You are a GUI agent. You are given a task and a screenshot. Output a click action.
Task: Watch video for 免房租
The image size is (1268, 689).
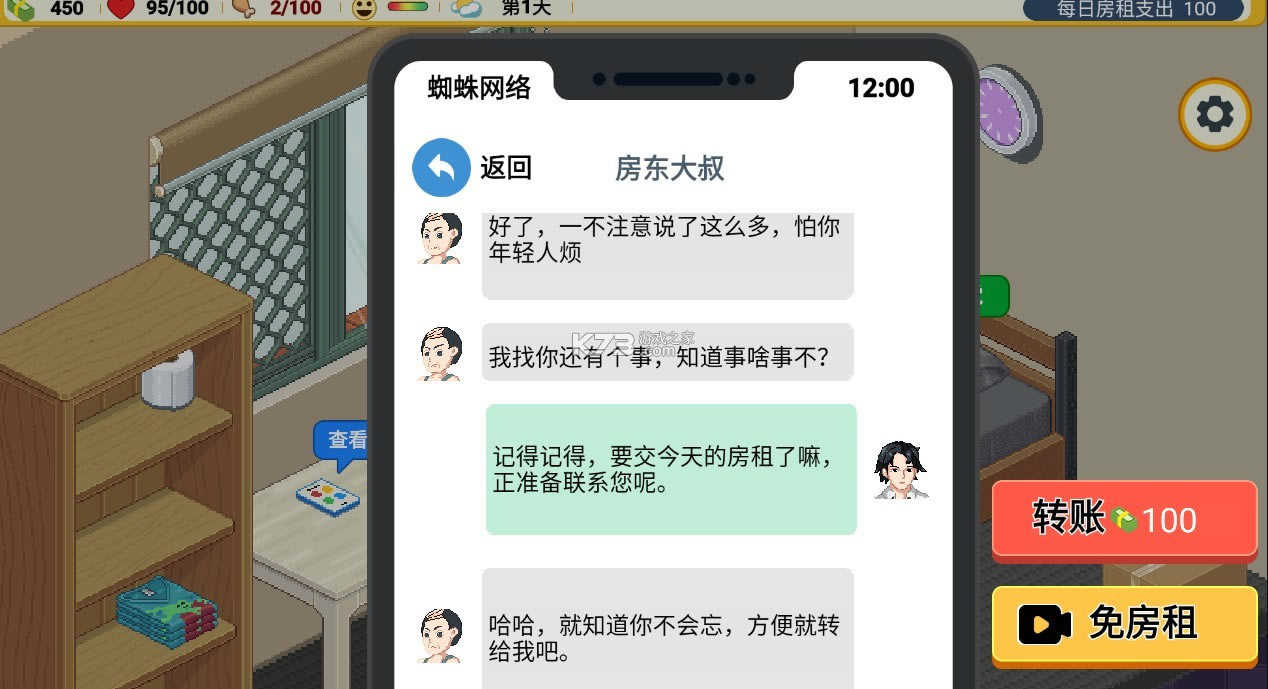point(1124,625)
